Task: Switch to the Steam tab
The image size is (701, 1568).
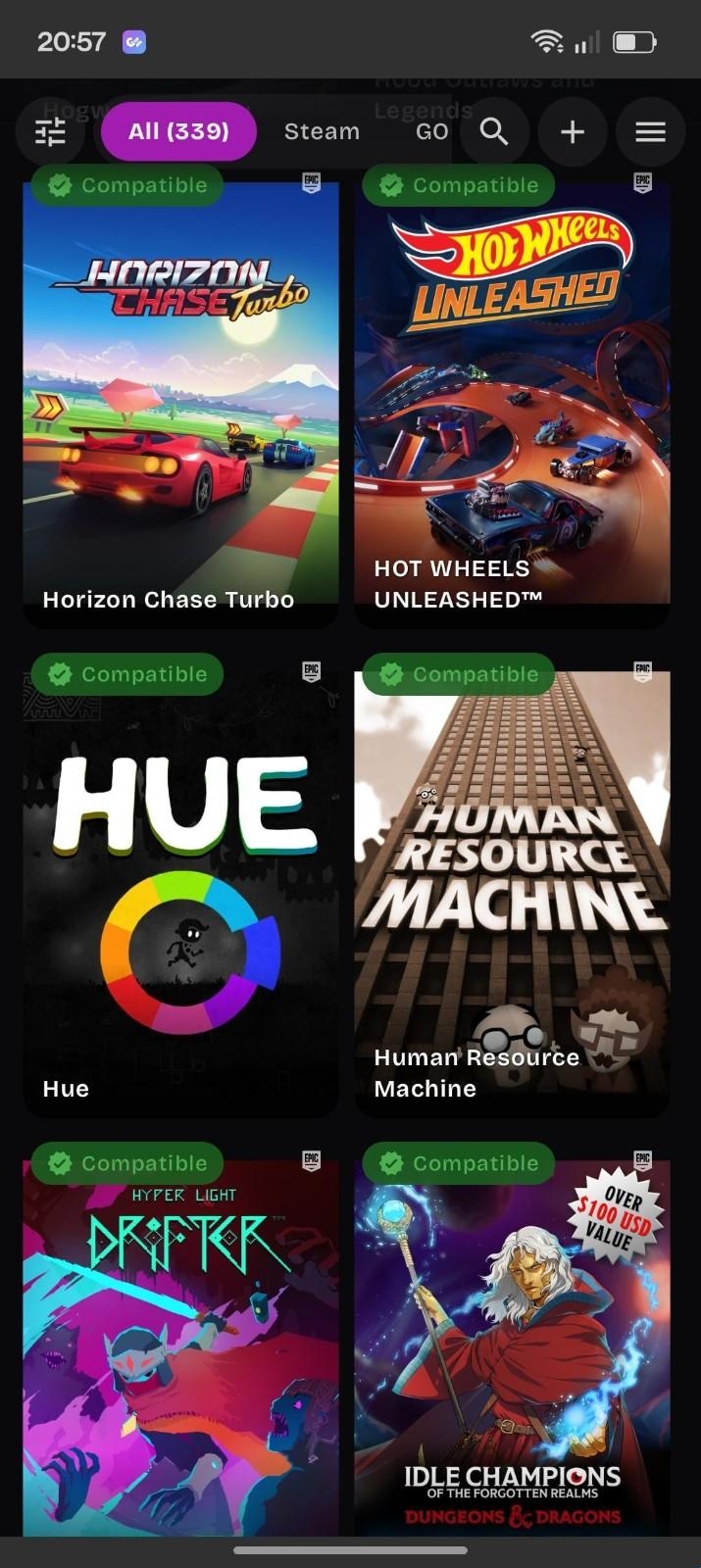Action: (x=322, y=131)
